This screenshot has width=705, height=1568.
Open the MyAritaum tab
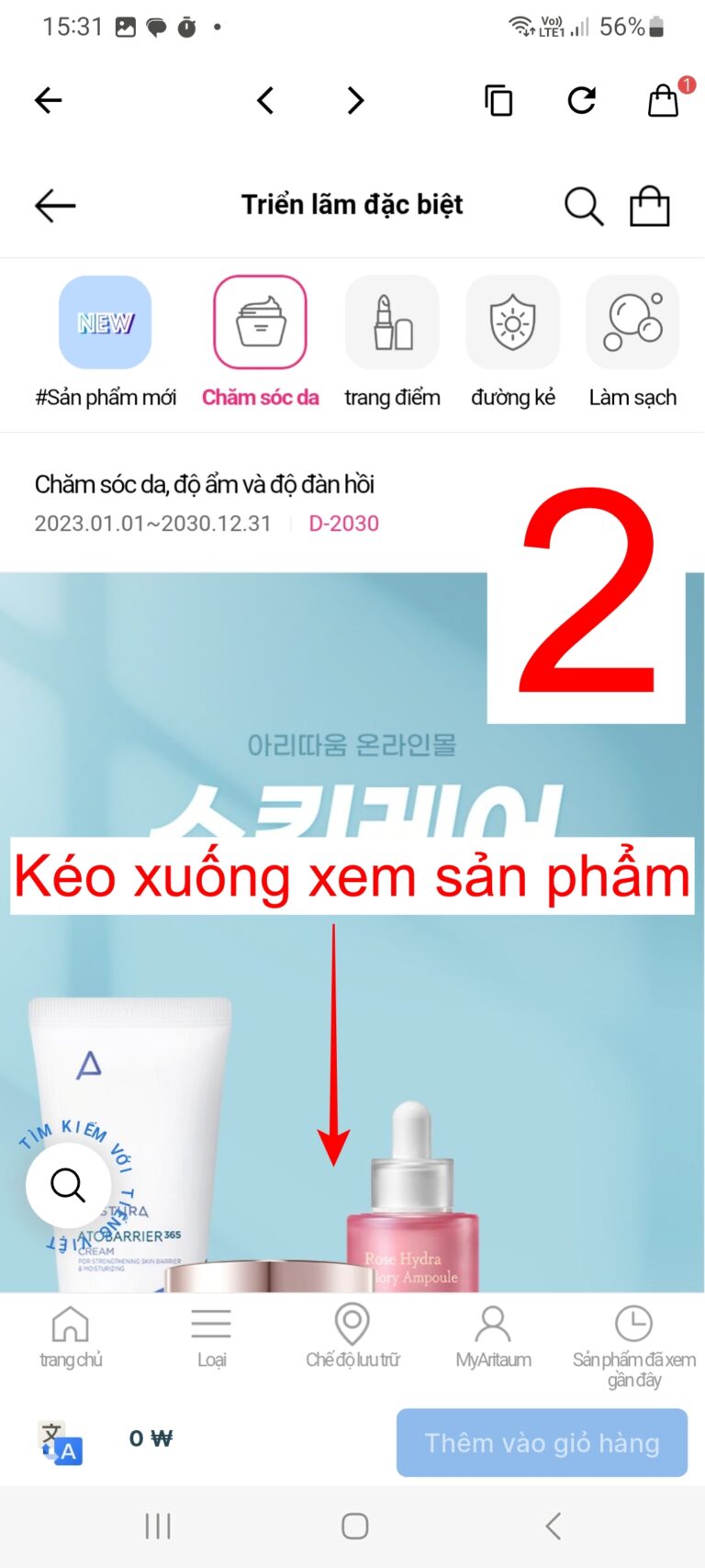pos(493,1337)
